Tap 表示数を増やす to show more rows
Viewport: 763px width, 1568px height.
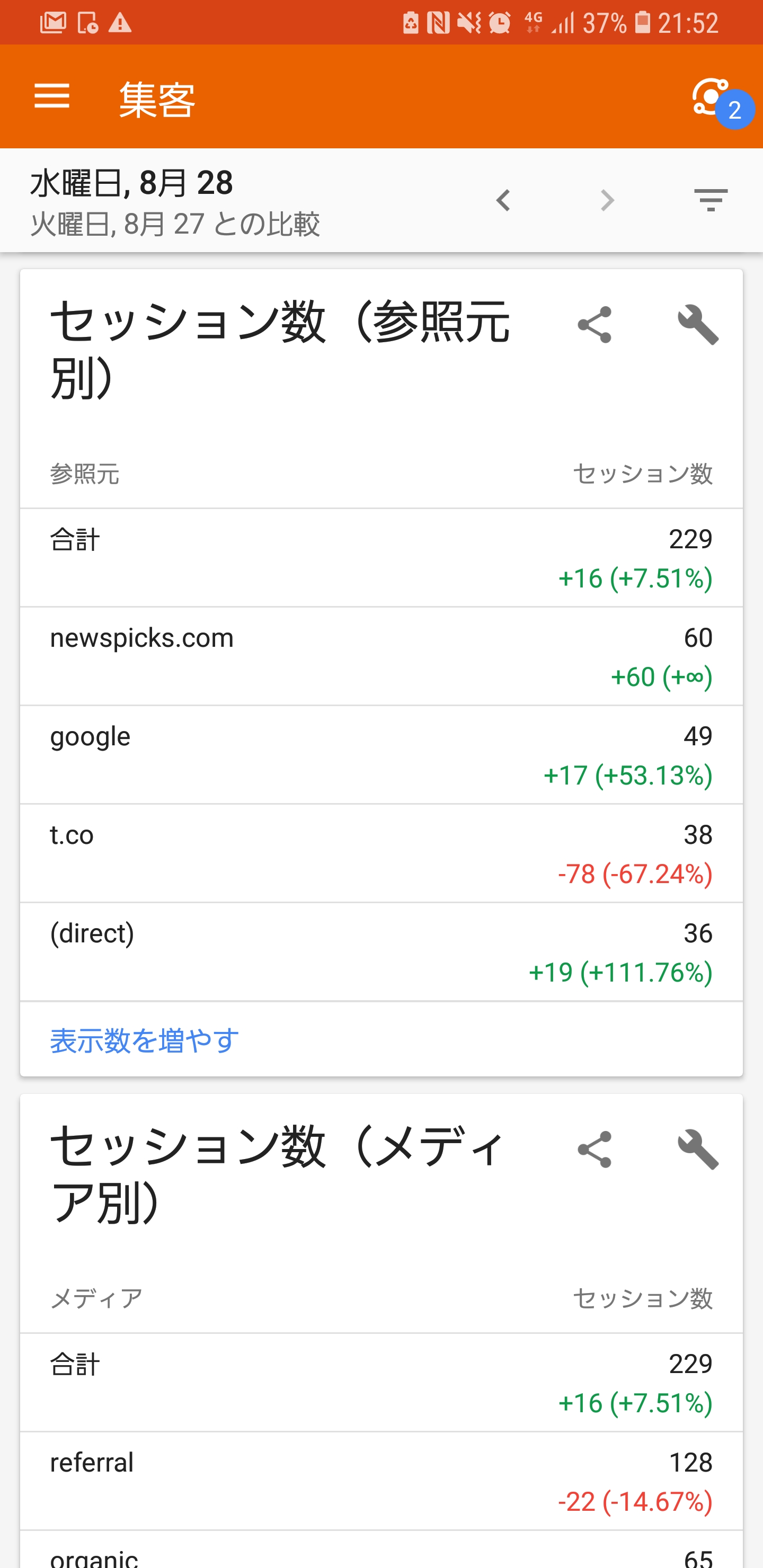[x=144, y=1040]
